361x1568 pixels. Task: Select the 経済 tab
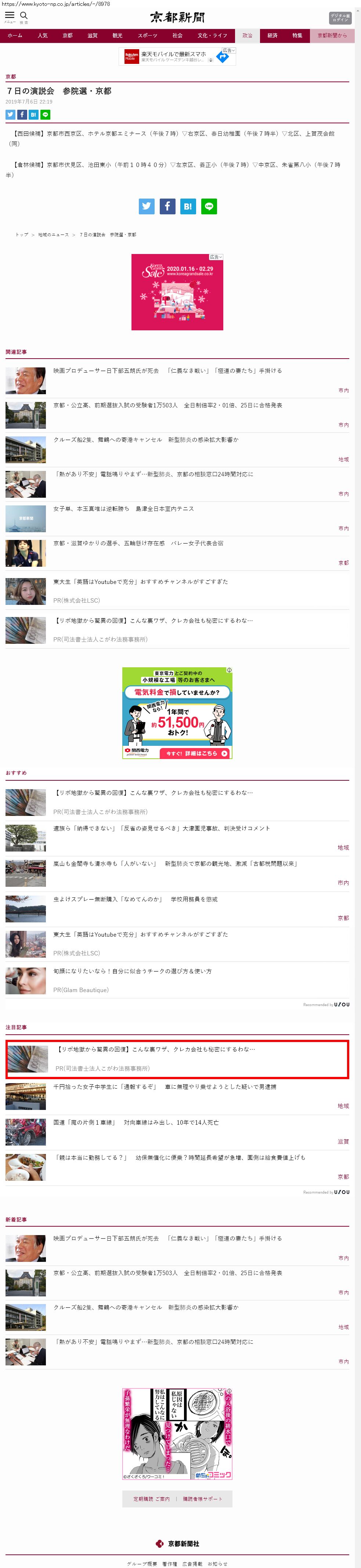[x=272, y=36]
